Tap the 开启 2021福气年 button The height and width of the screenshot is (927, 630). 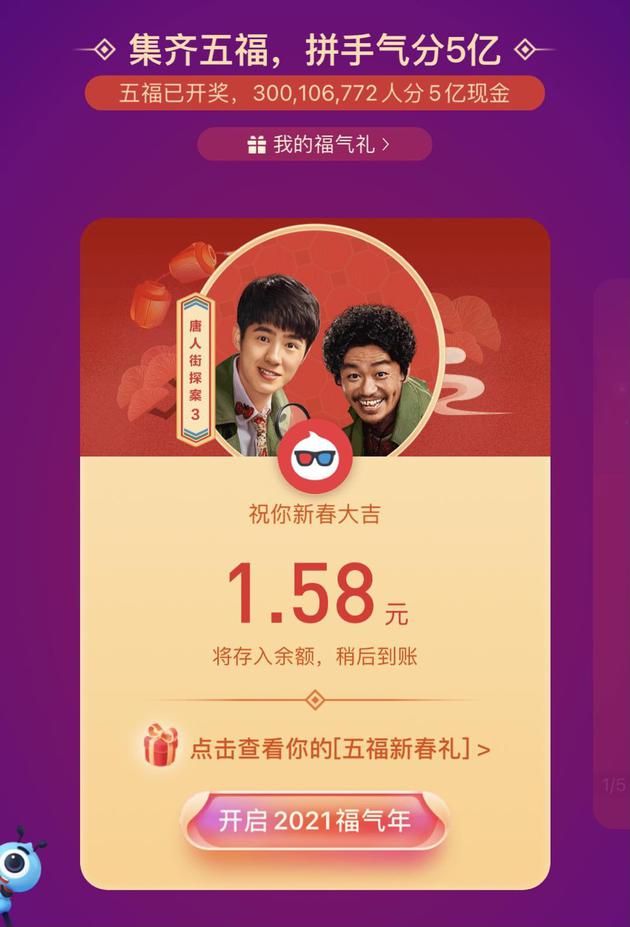[x=314, y=822]
